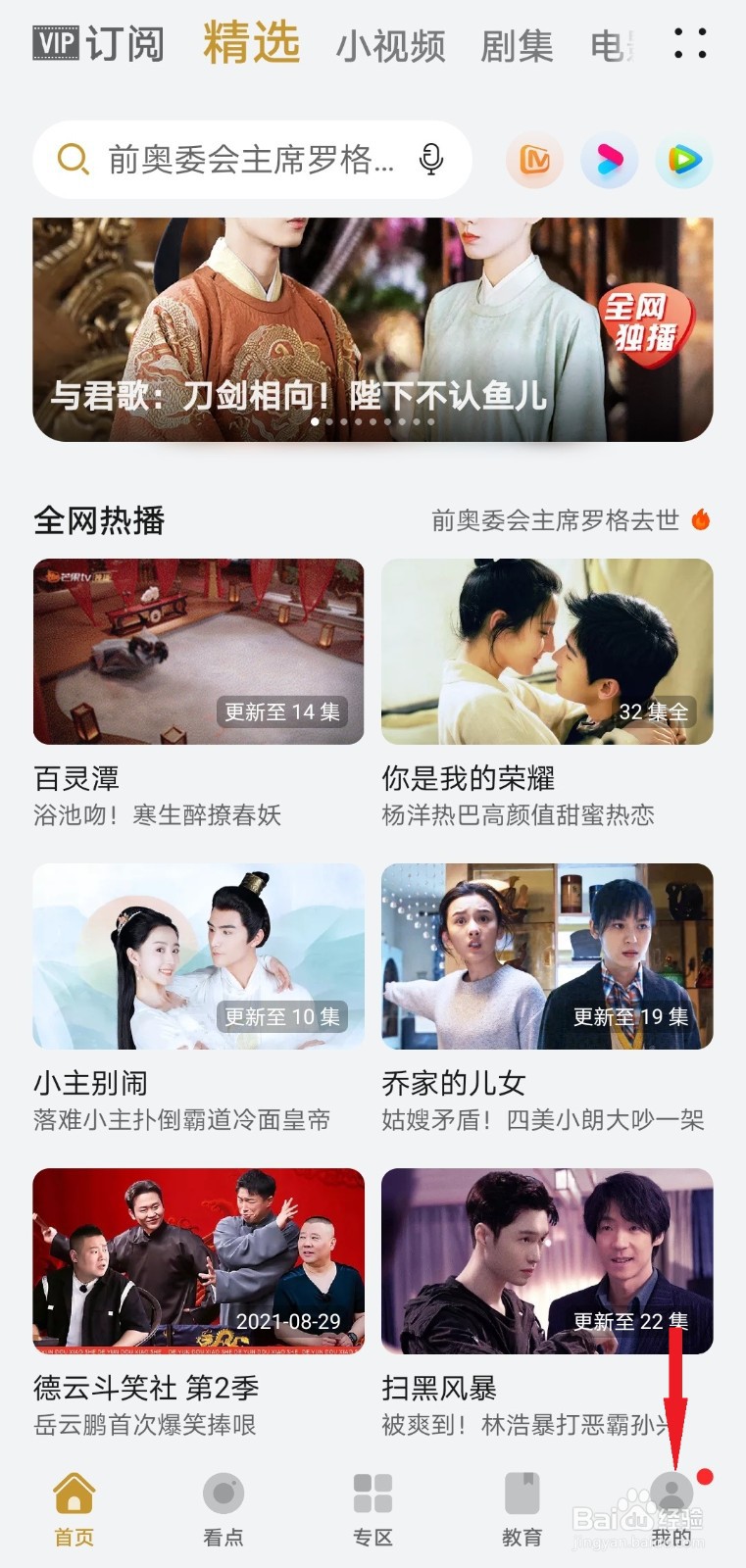
Task: Switch to the 小视频 tab
Action: click(390, 46)
